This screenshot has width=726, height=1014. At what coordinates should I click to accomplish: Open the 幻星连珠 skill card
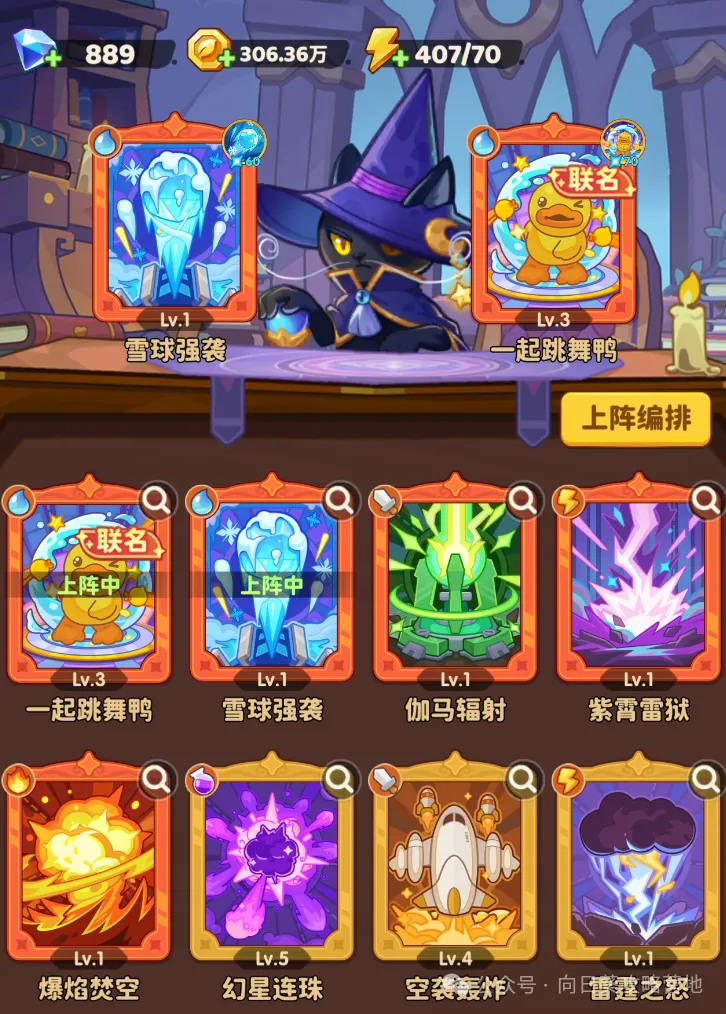coord(271,865)
